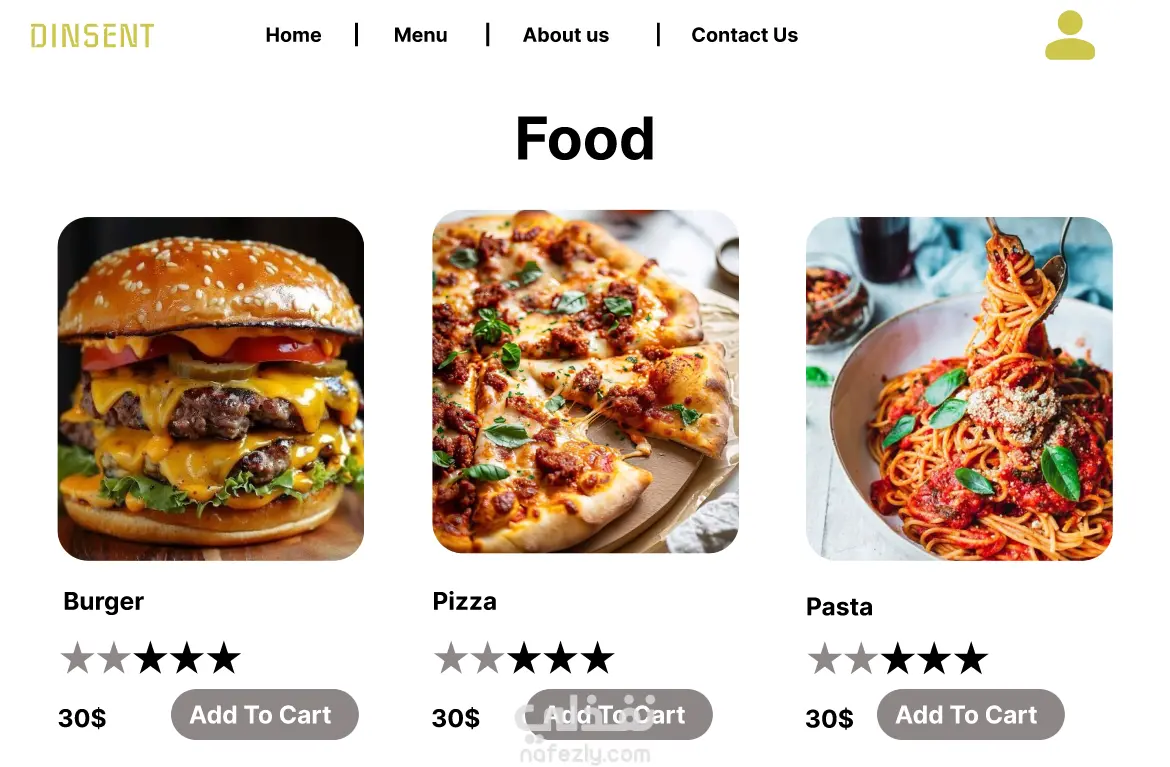Add the Pizza to cart
Viewport: 1170px width, 767px height.
click(x=619, y=715)
